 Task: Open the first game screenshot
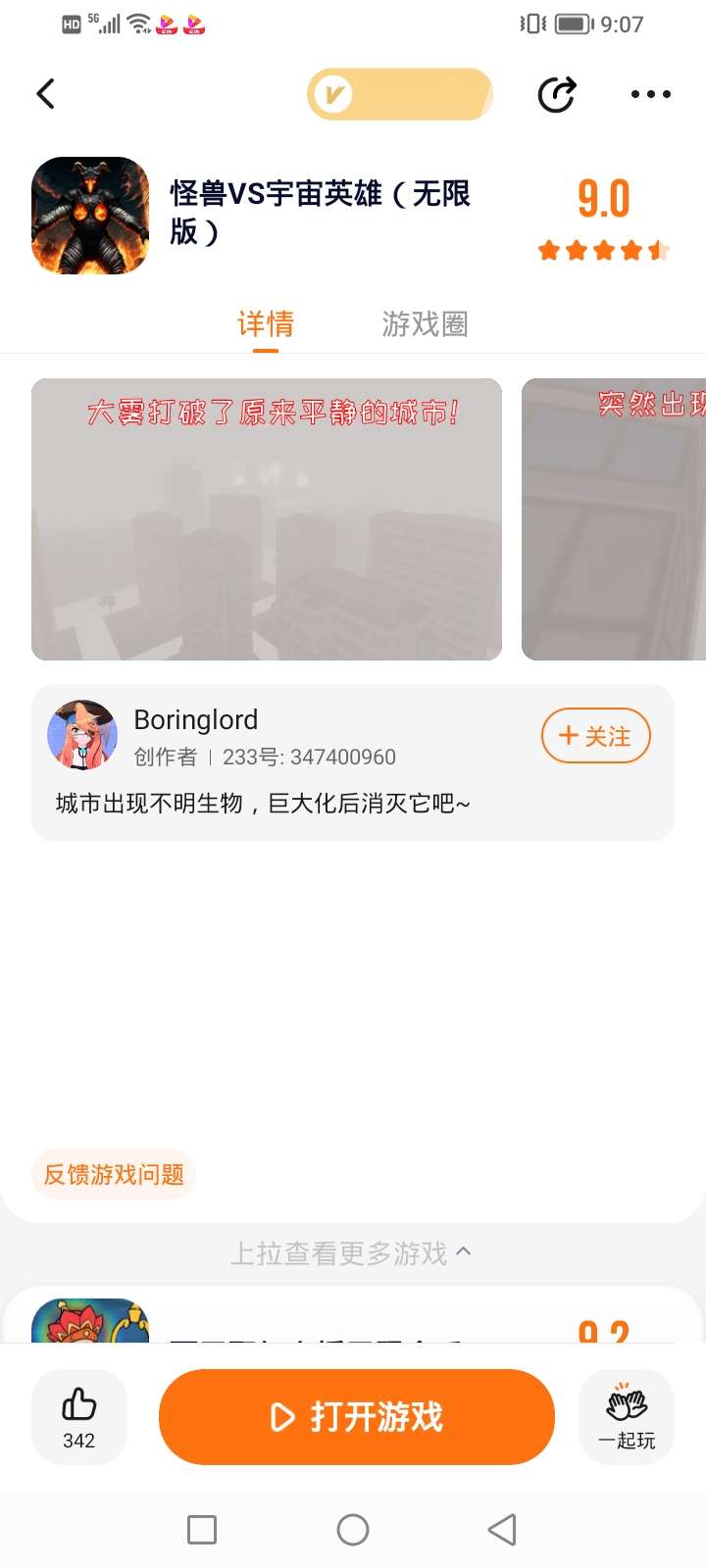(267, 519)
